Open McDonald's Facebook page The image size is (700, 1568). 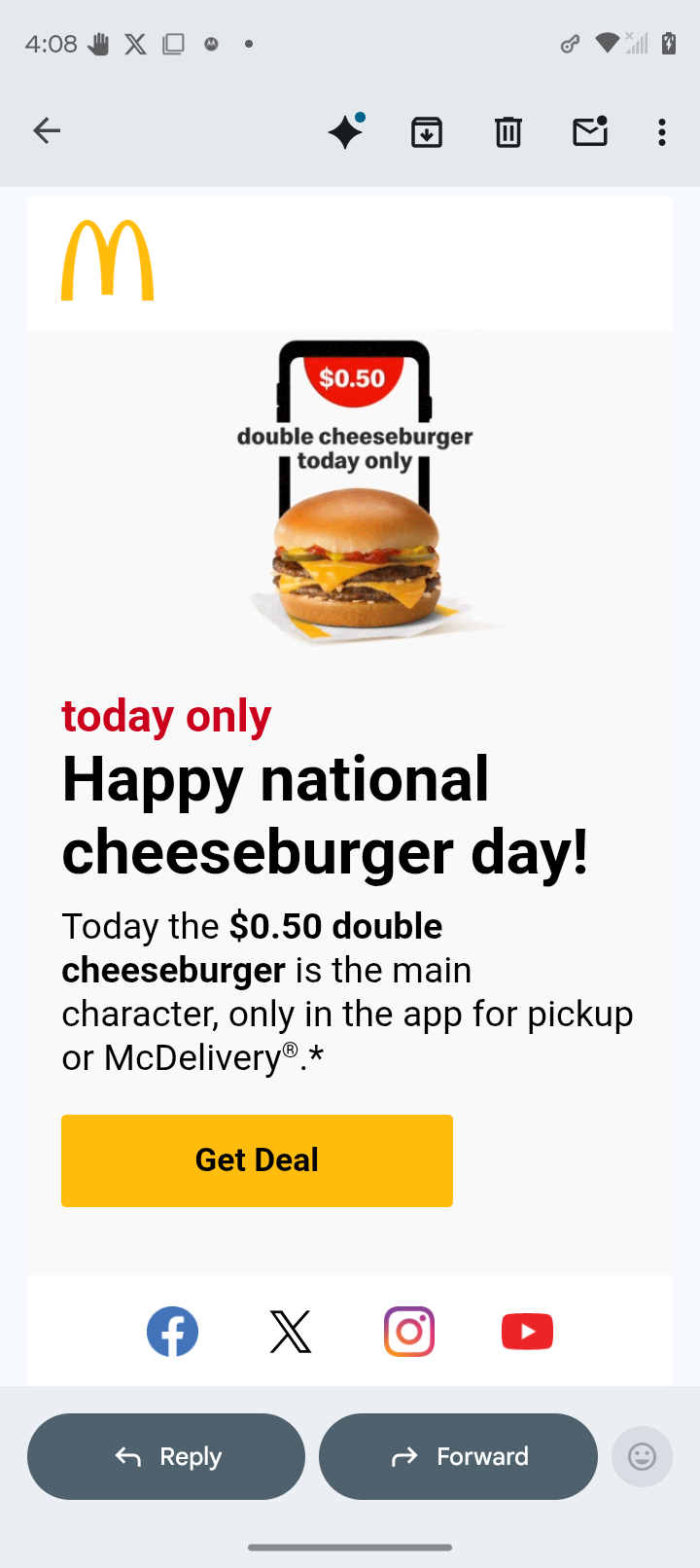(x=172, y=1331)
